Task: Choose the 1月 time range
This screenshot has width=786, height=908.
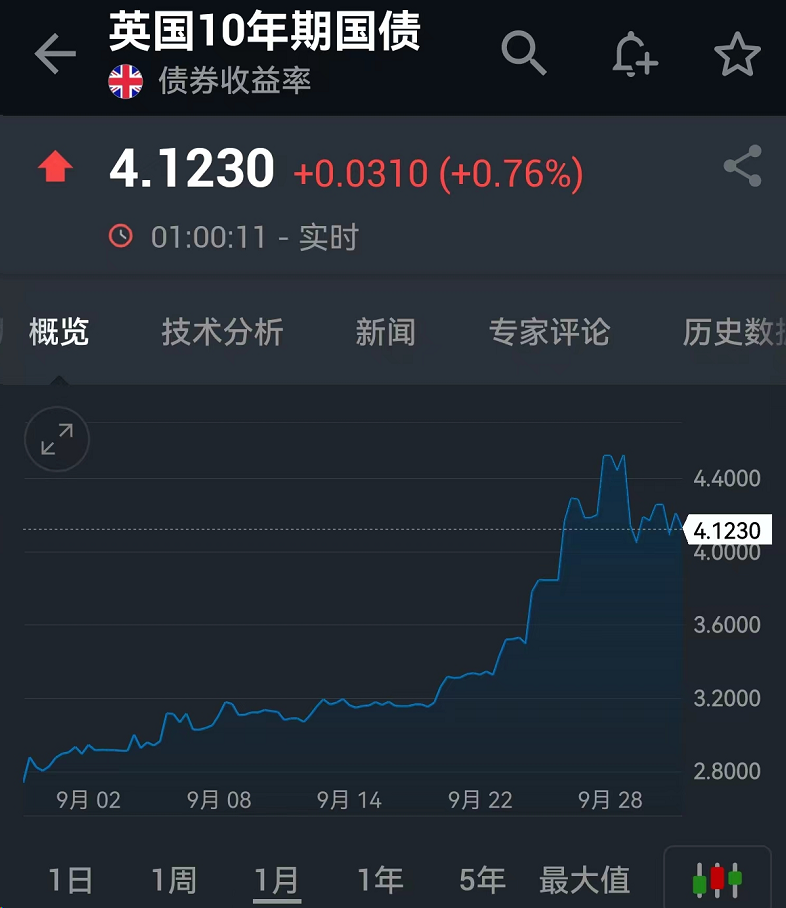Action: point(277,880)
